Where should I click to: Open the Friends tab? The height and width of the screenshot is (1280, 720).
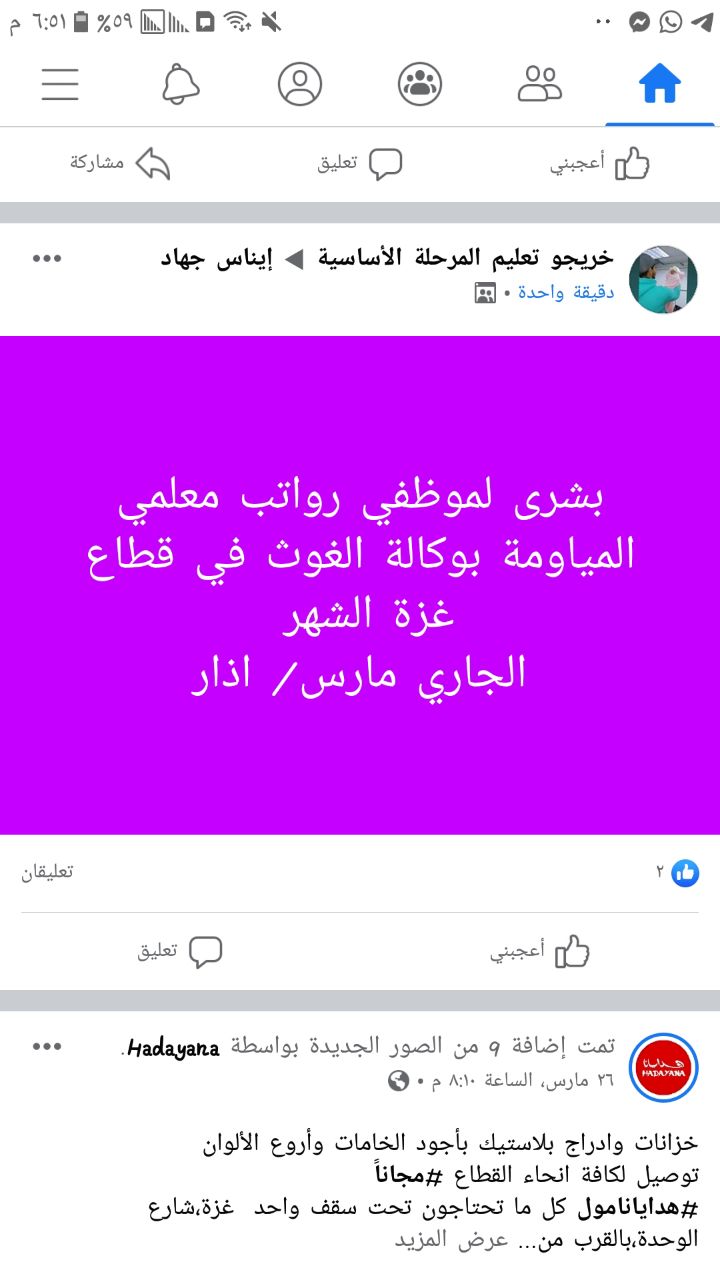click(540, 84)
